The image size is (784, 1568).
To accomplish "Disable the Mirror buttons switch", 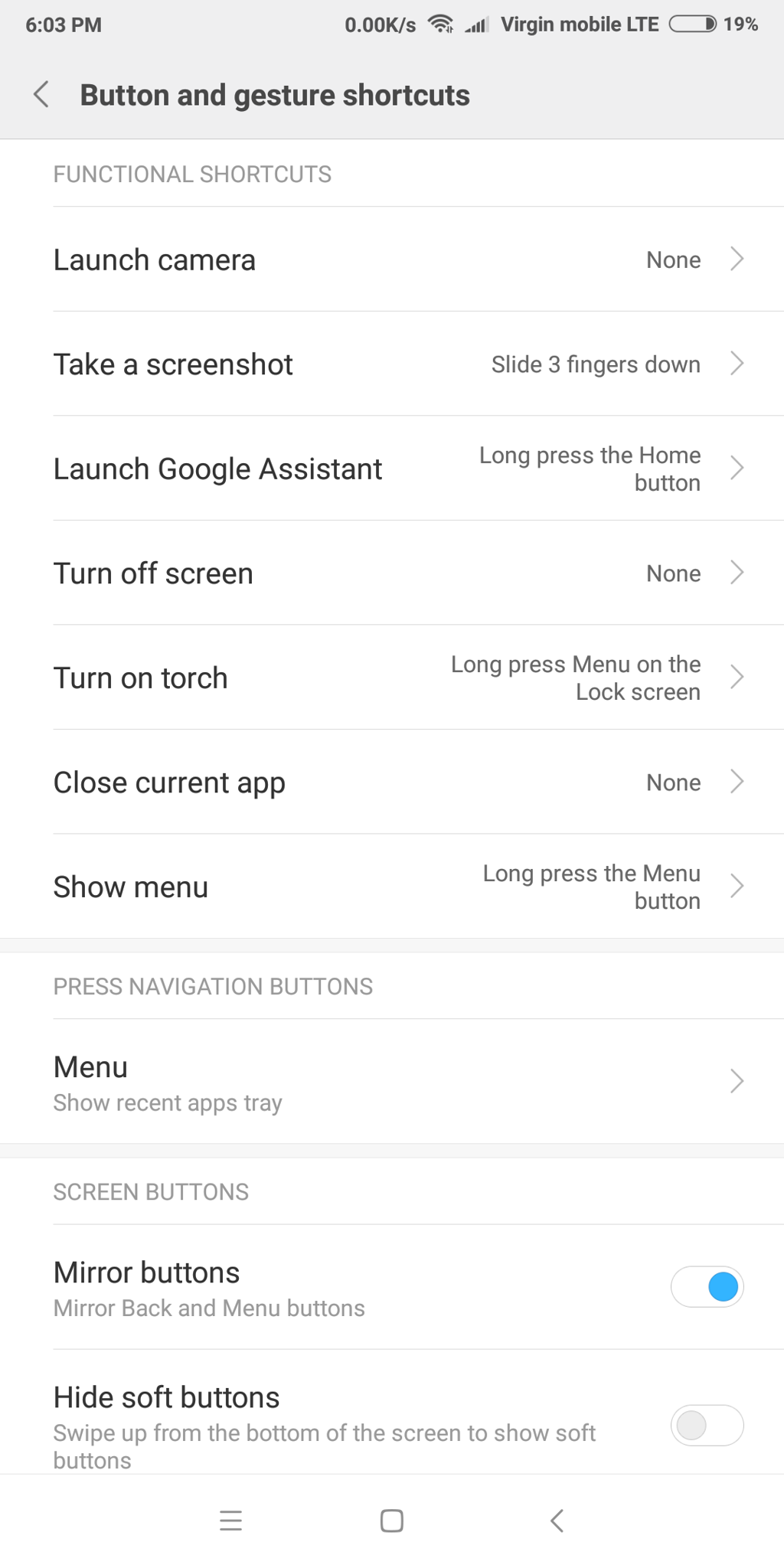I will point(707,1287).
